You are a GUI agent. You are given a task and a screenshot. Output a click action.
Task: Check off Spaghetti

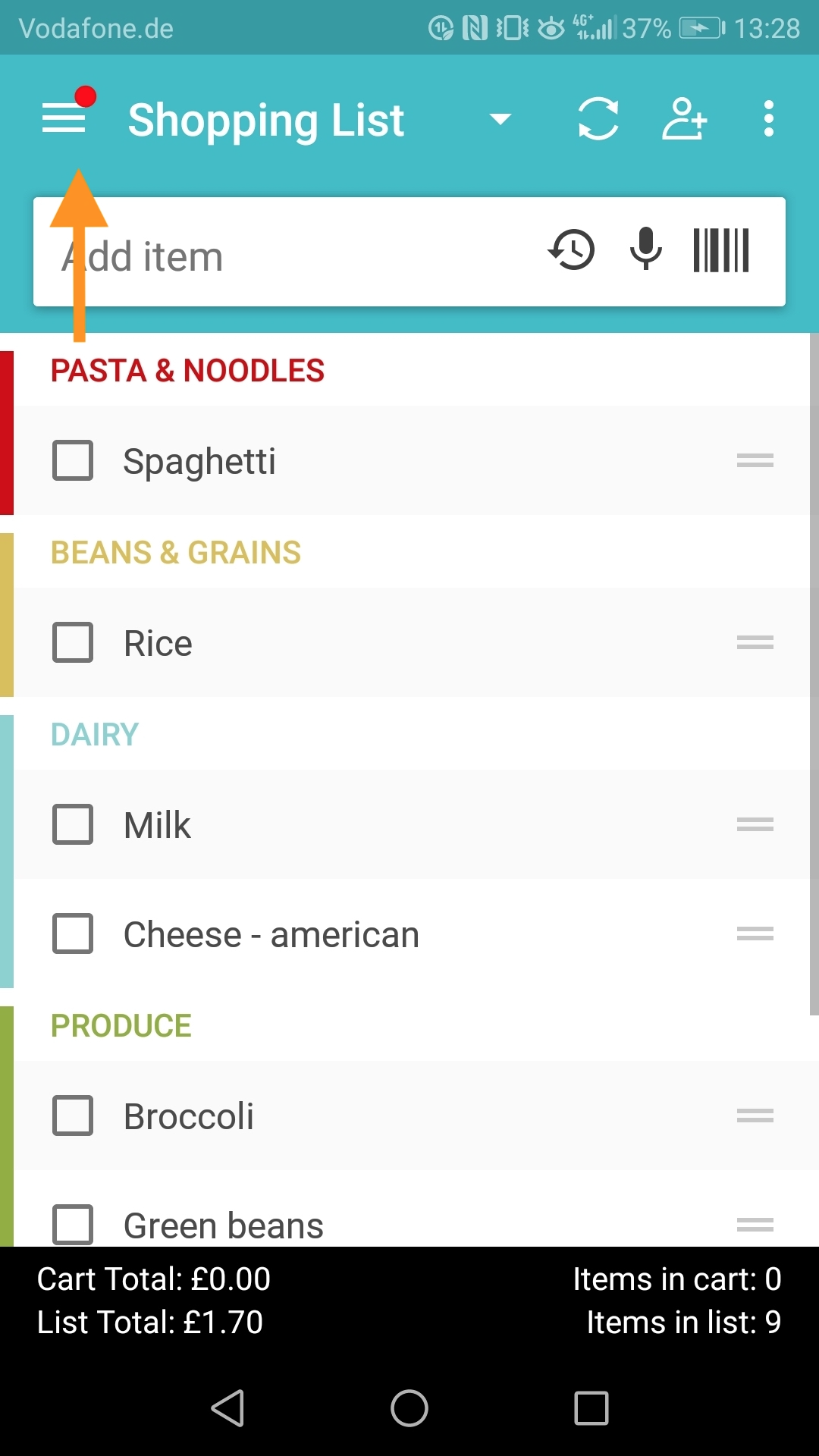(73, 460)
